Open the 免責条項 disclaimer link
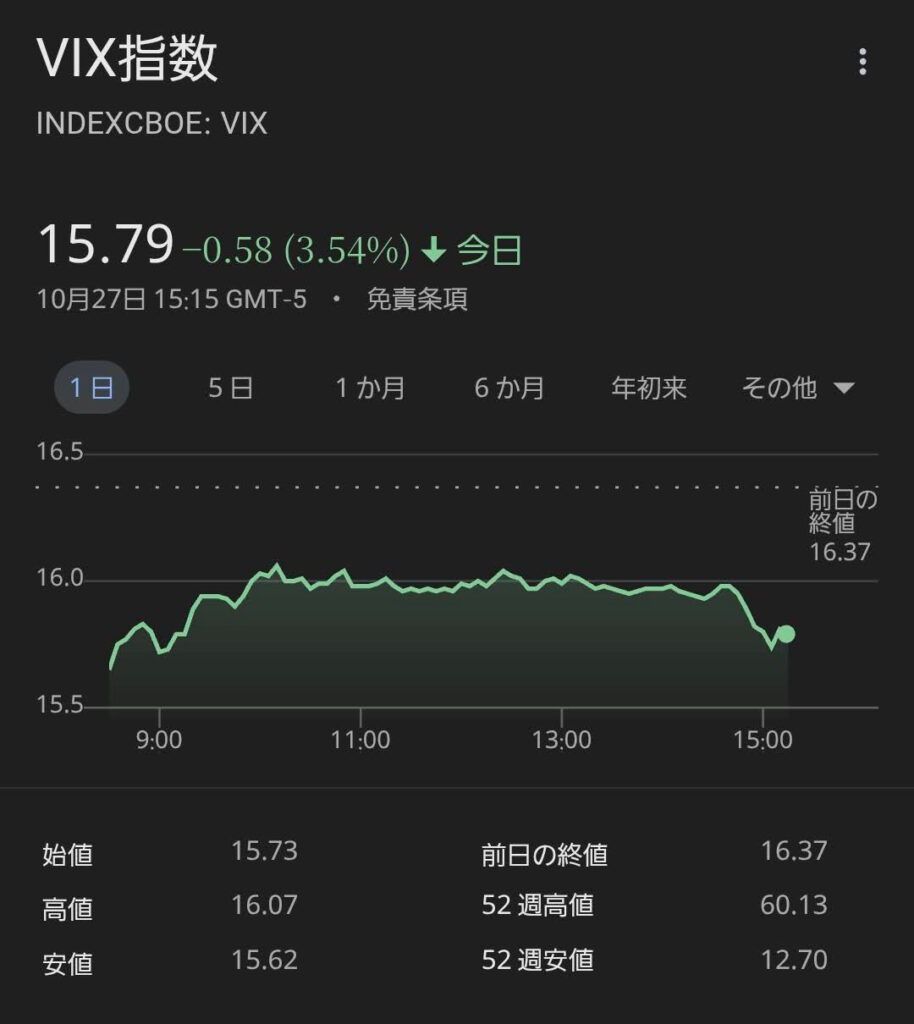 pyautogui.click(x=417, y=299)
